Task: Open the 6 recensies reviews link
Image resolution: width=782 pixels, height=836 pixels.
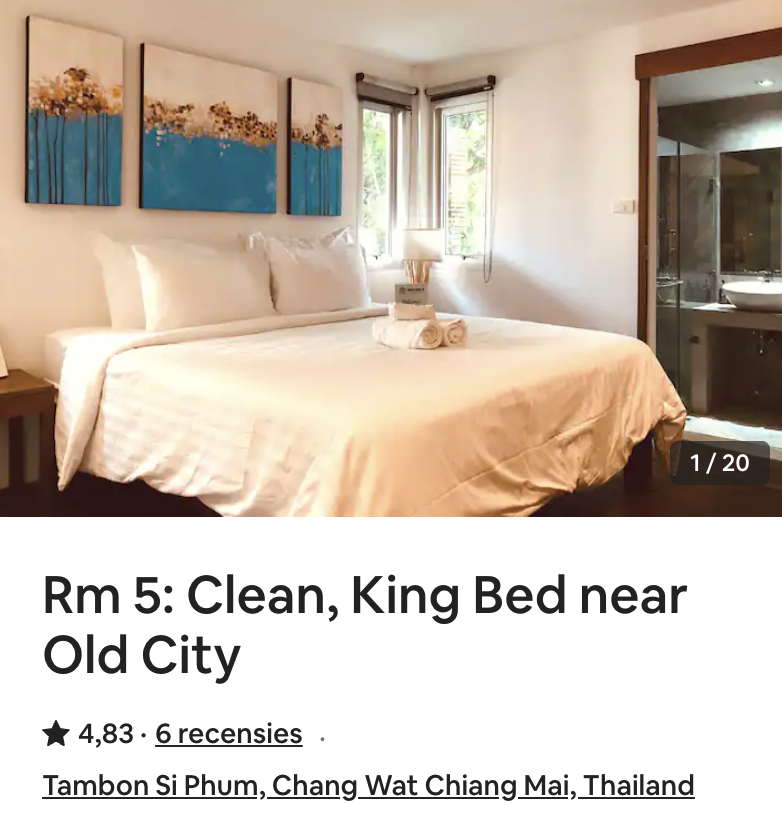Action: pyautogui.click(x=228, y=734)
